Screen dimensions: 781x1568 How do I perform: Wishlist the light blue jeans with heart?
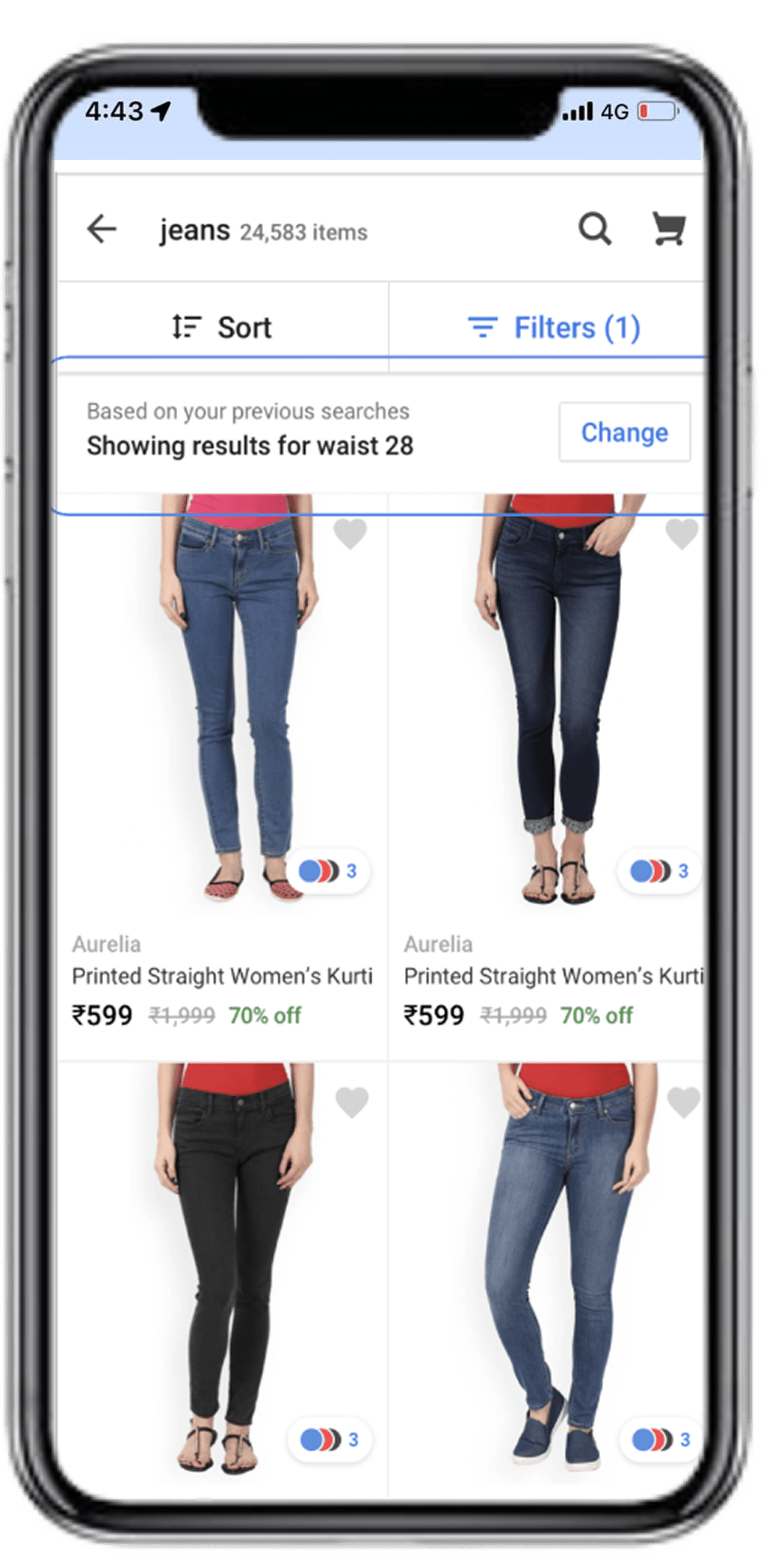(x=351, y=533)
